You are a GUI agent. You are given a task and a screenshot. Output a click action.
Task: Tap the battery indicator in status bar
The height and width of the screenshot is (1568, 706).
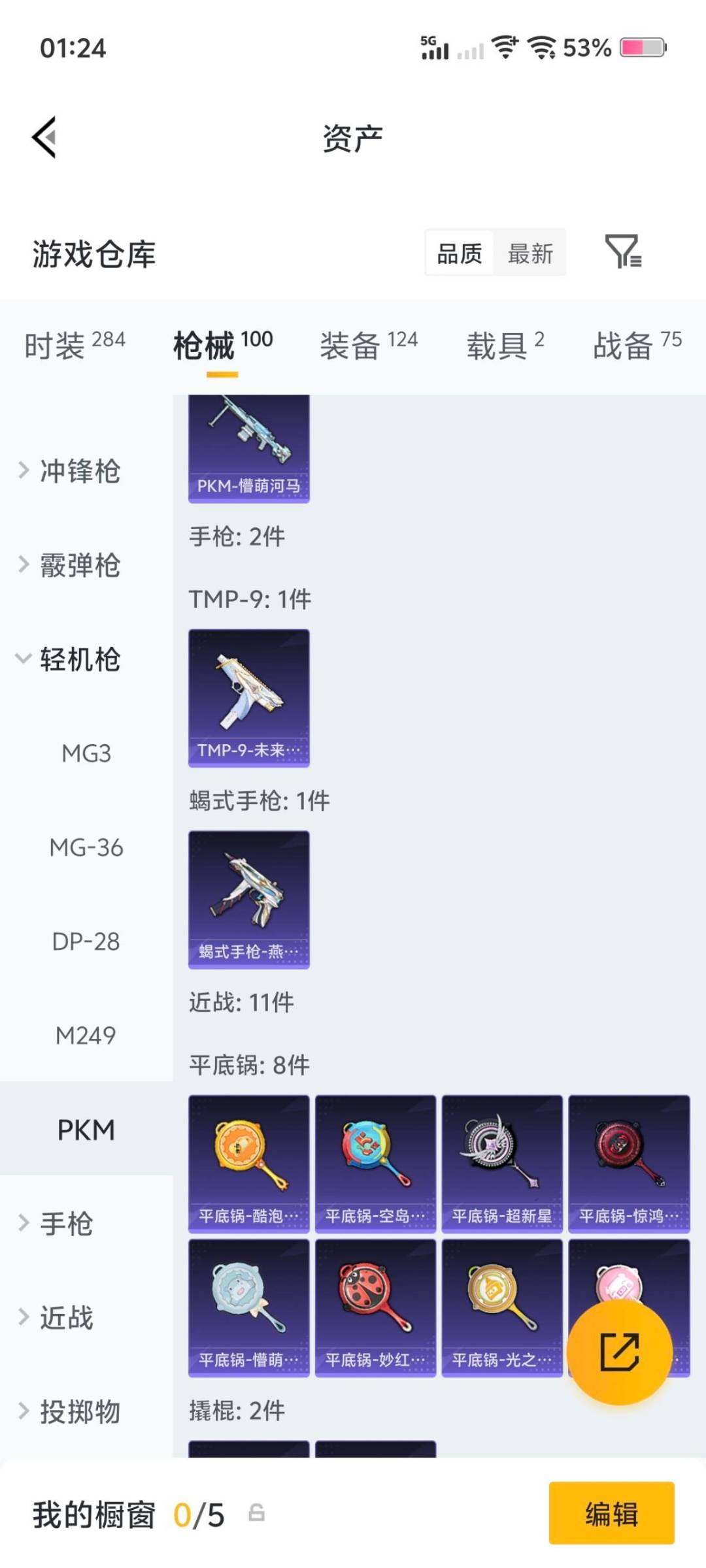tap(641, 48)
